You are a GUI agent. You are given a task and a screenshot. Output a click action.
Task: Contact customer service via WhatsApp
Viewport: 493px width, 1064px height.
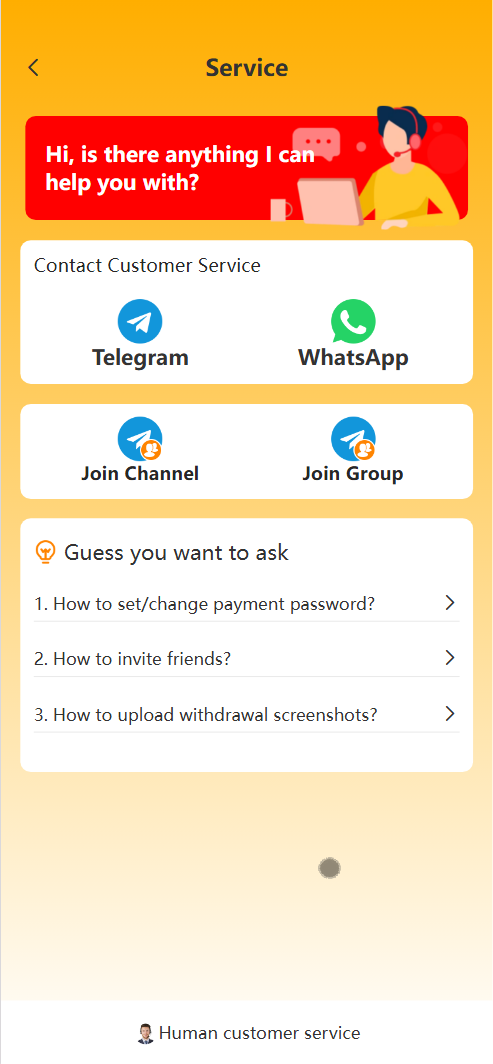(x=353, y=334)
